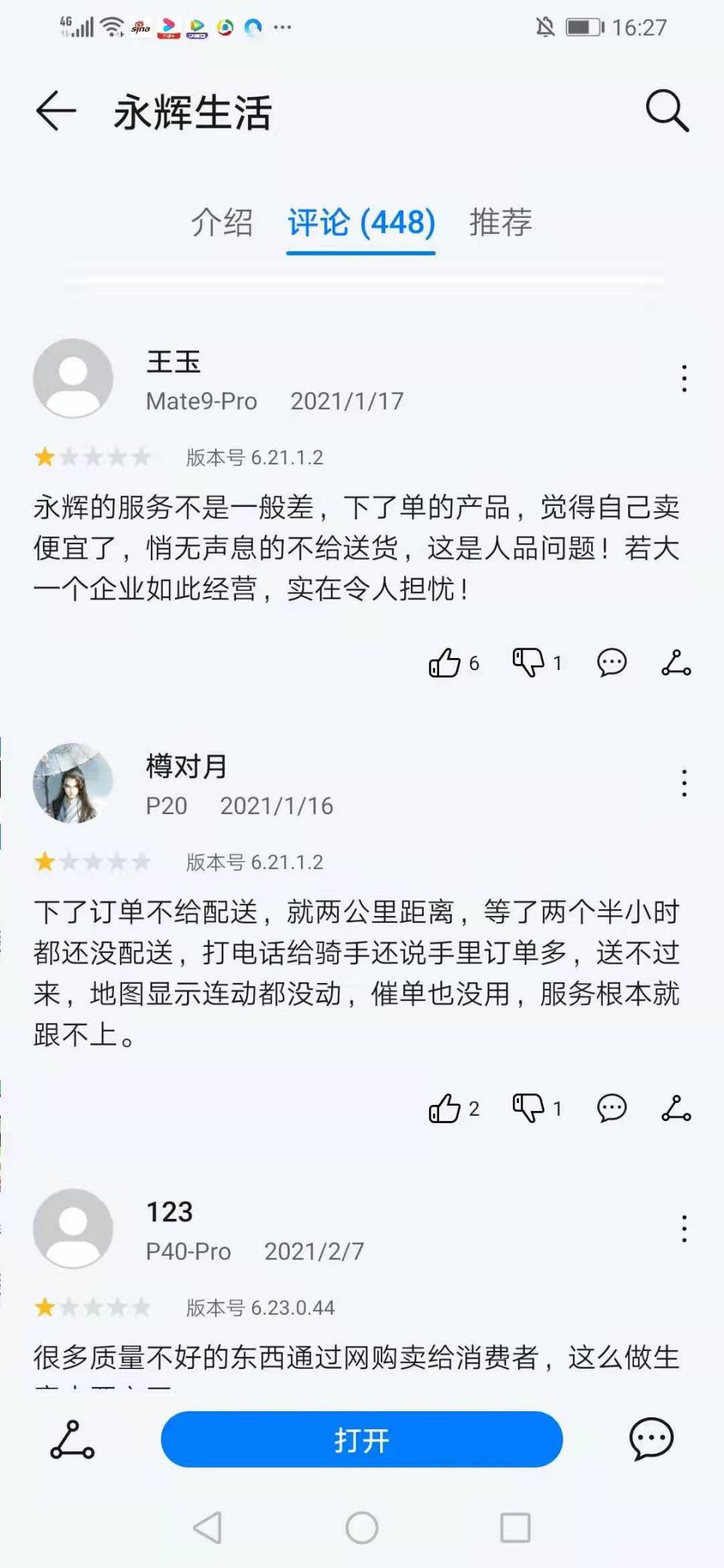
Task: Switch to the 推荐 tab
Action: 500,222
